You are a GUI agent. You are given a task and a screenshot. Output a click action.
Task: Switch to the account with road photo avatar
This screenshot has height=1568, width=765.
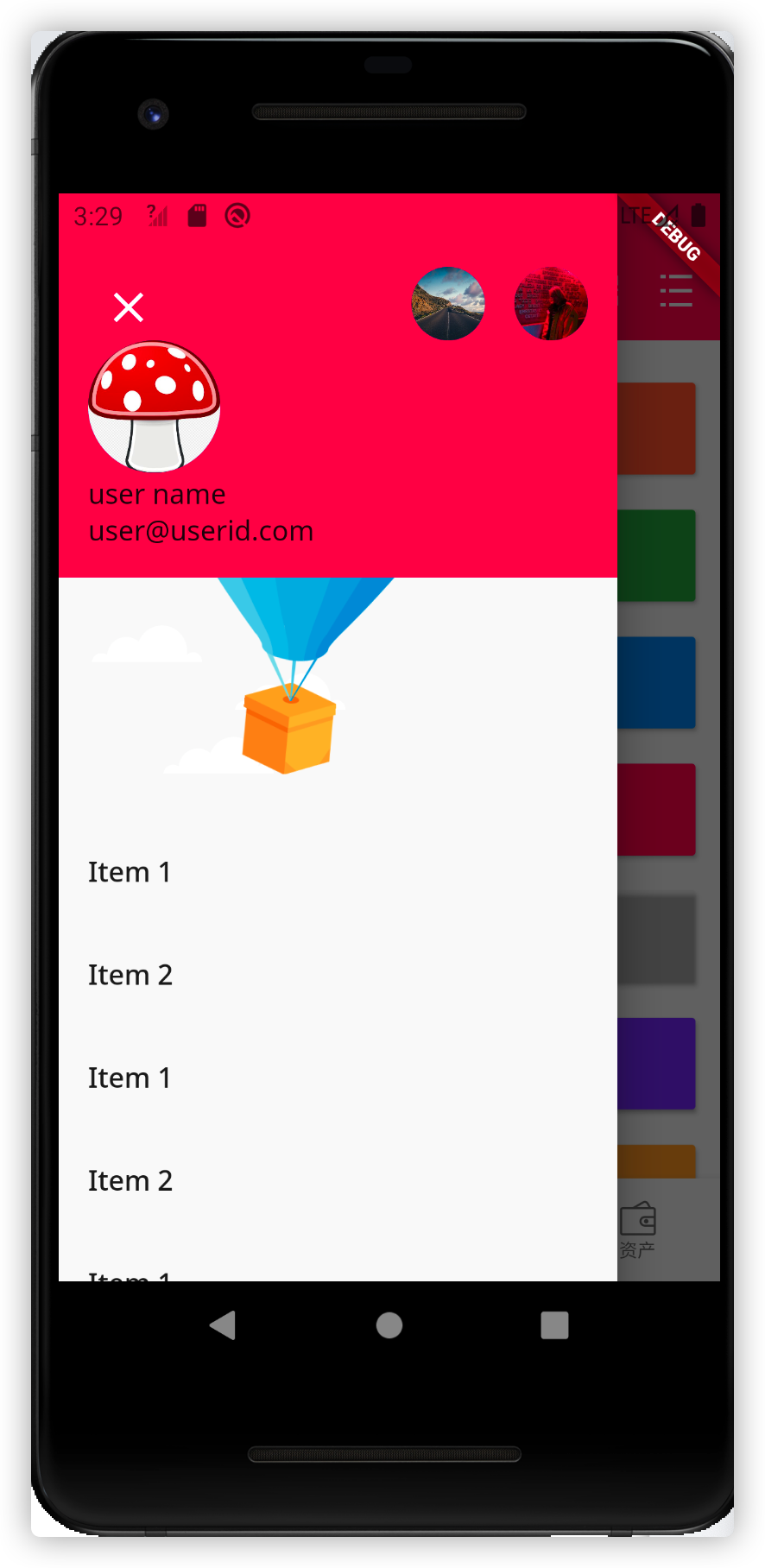tap(448, 303)
